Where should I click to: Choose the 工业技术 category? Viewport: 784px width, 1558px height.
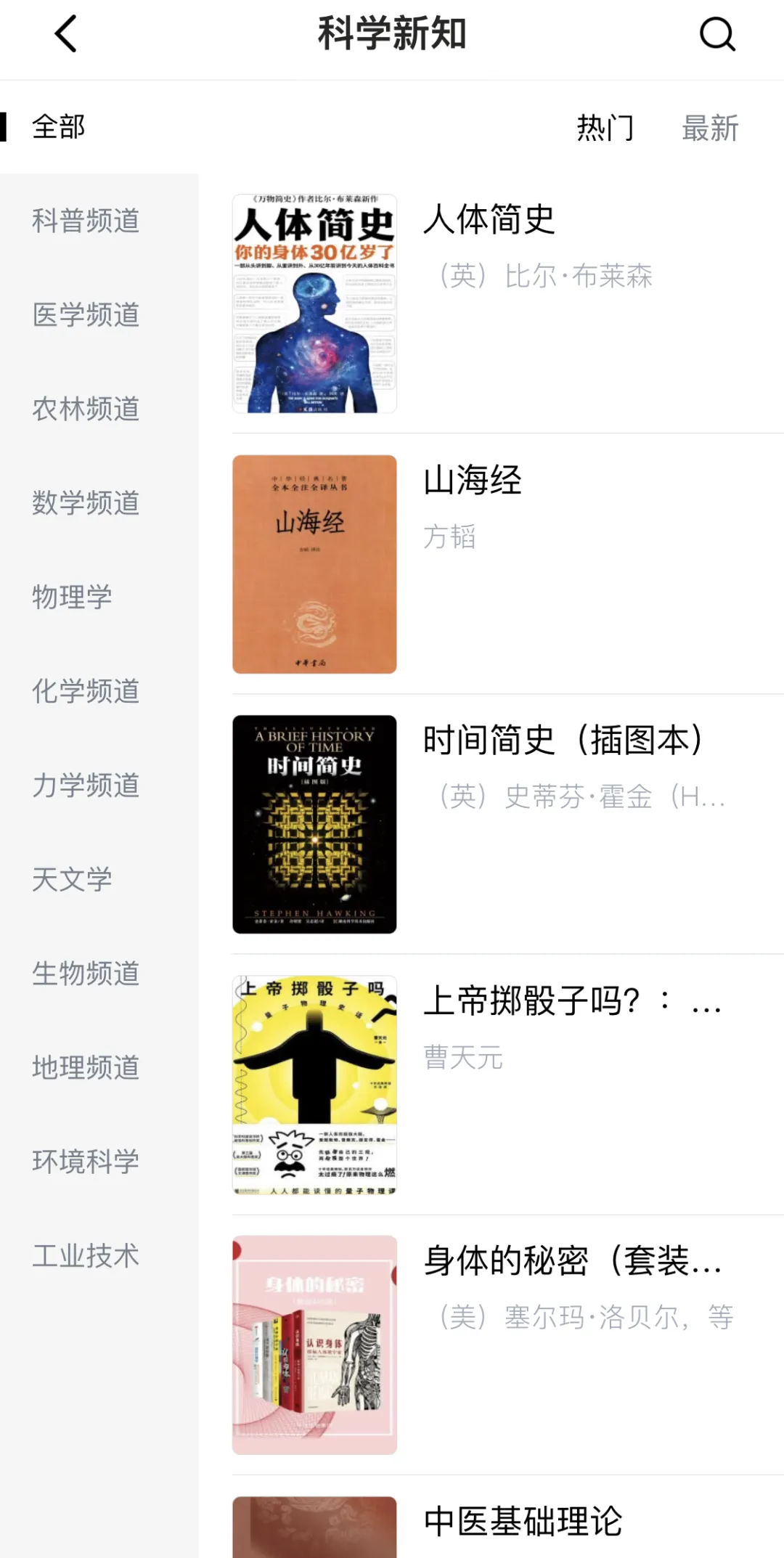[86, 1256]
